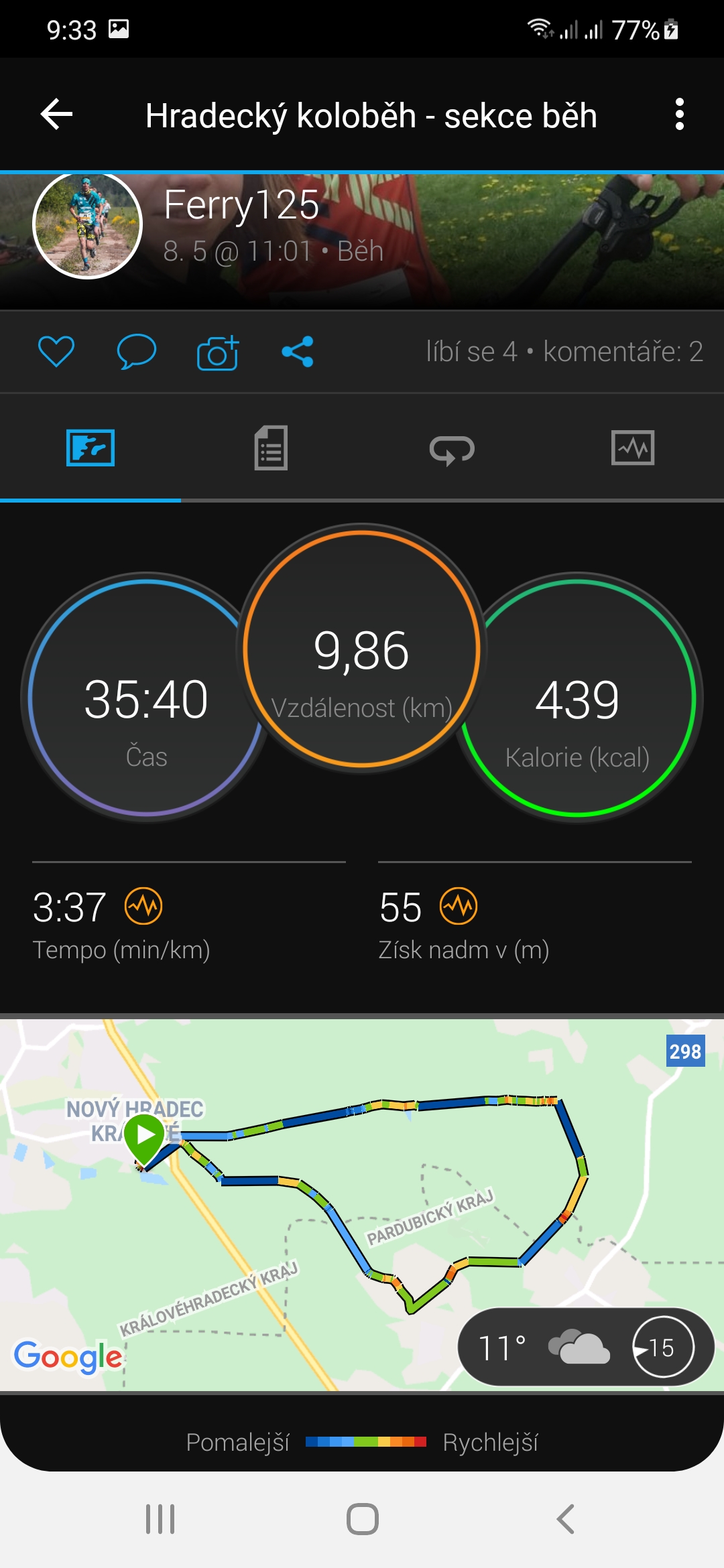724x1568 pixels.
Task: Tap the 11° weather widget
Action: 586,1347
